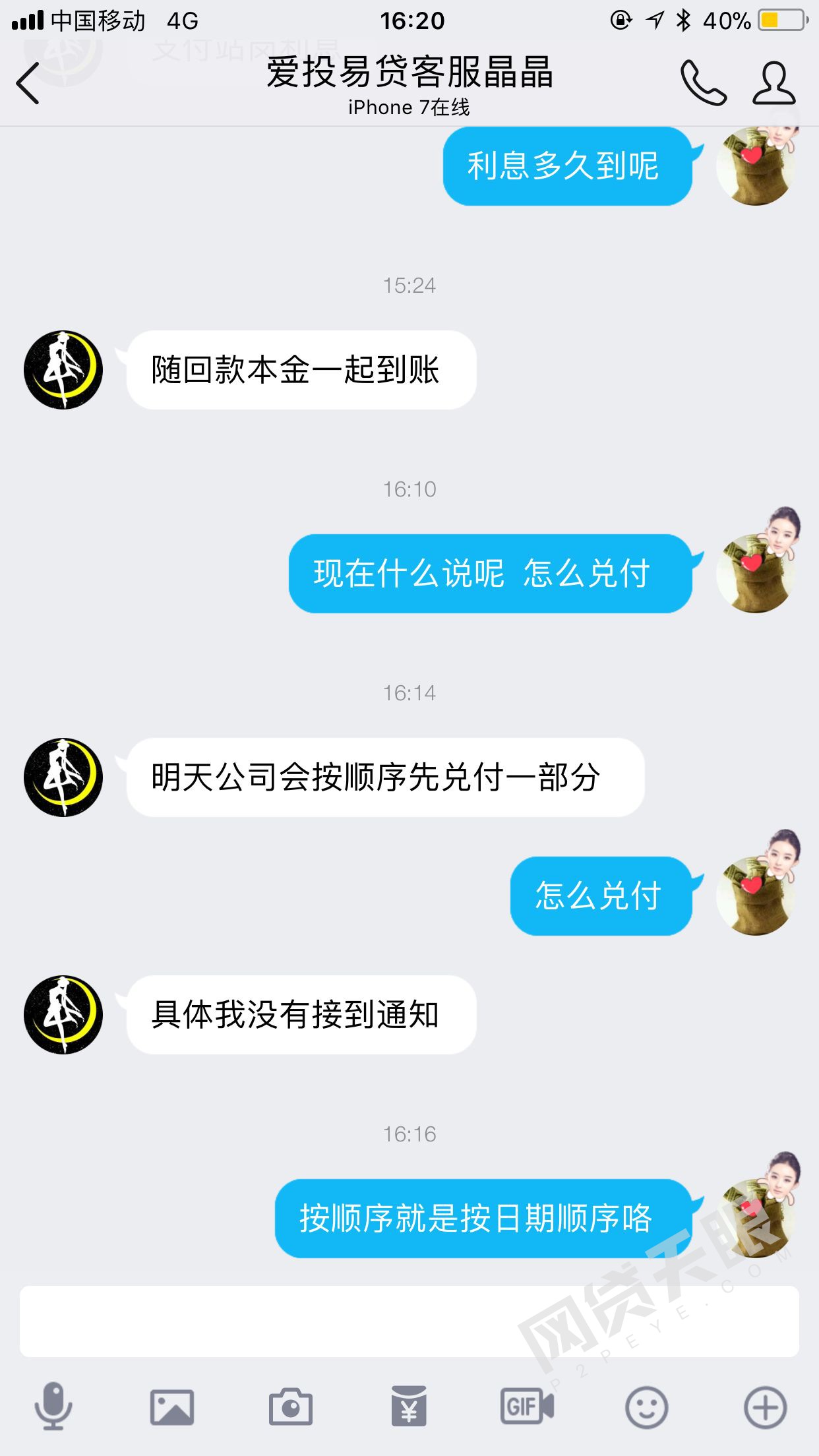
Task: Open the emoji panel
Action: pos(646,1407)
